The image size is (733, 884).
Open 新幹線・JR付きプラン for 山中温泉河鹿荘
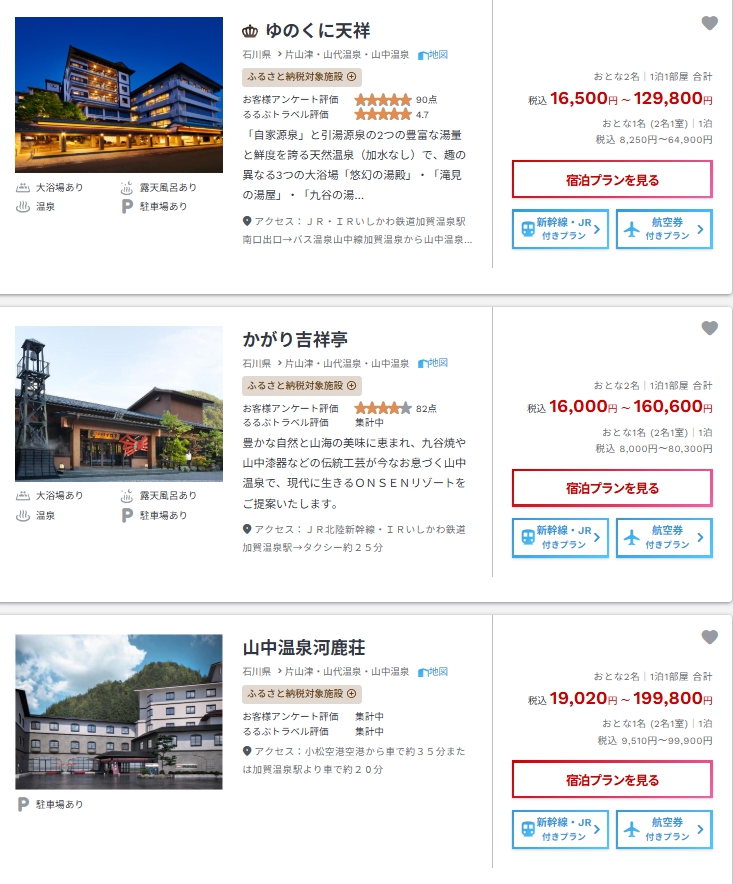coord(560,829)
